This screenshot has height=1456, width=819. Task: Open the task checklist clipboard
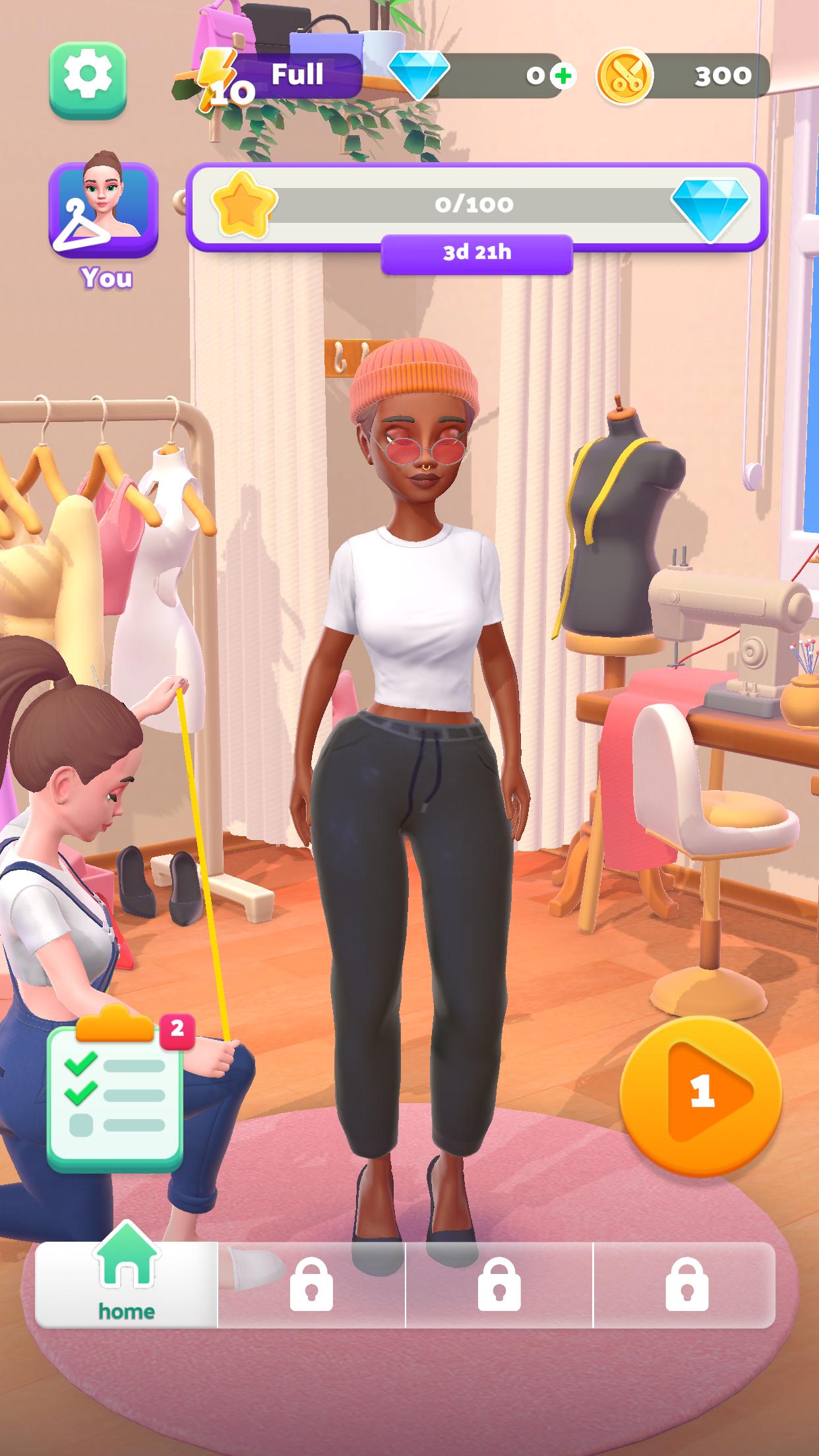116,1095
